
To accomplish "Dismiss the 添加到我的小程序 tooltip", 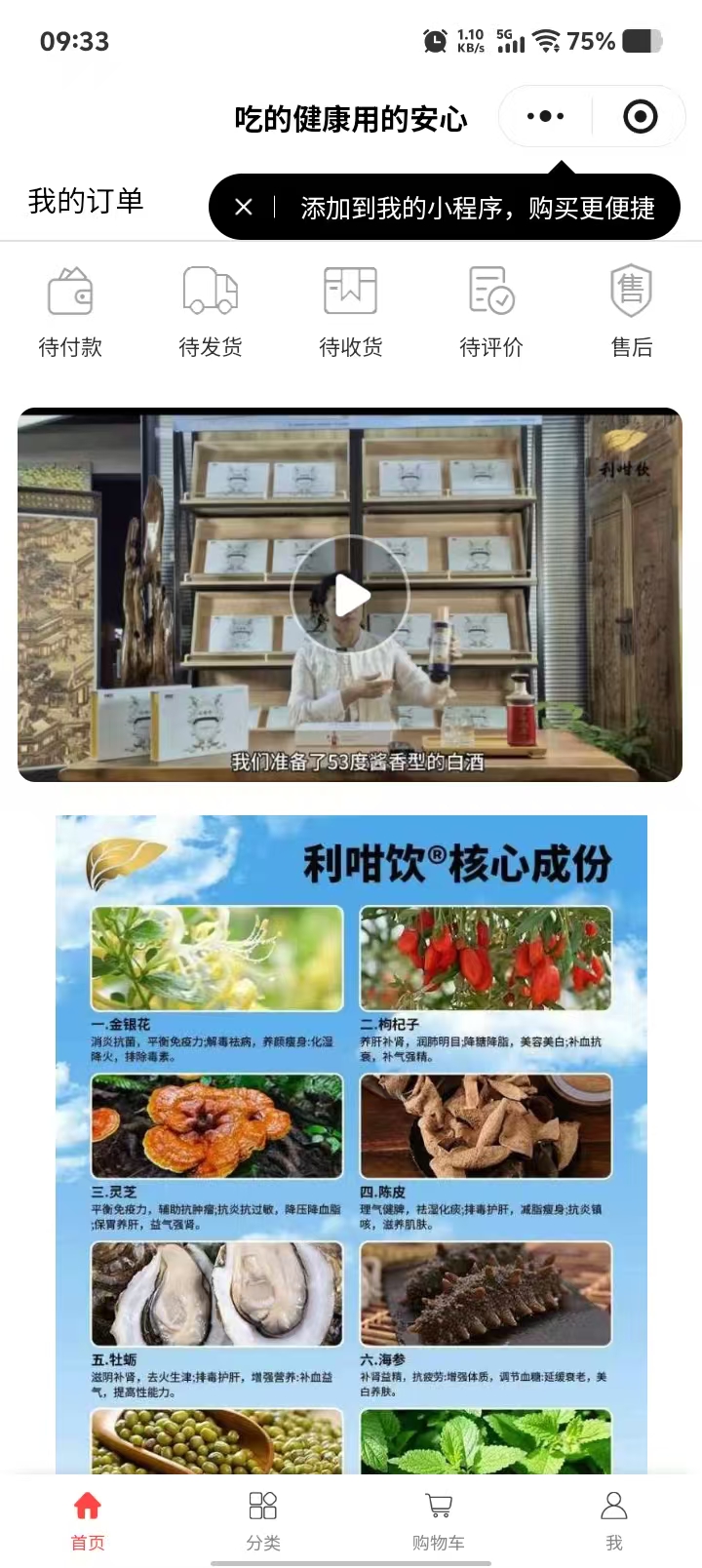I will [x=244, y=207].
